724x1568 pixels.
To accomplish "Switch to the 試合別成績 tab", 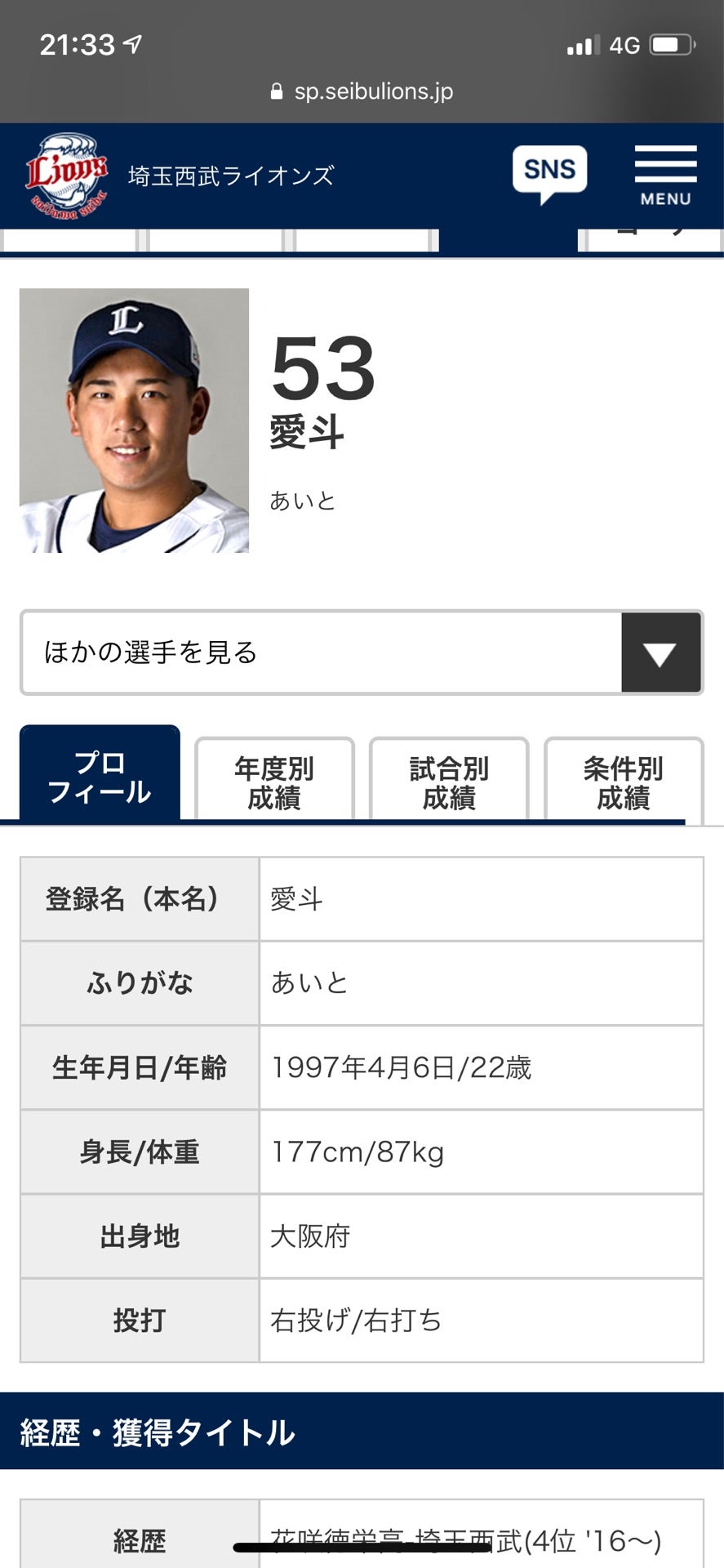I will pyautogui.click(x=449, y=782).
